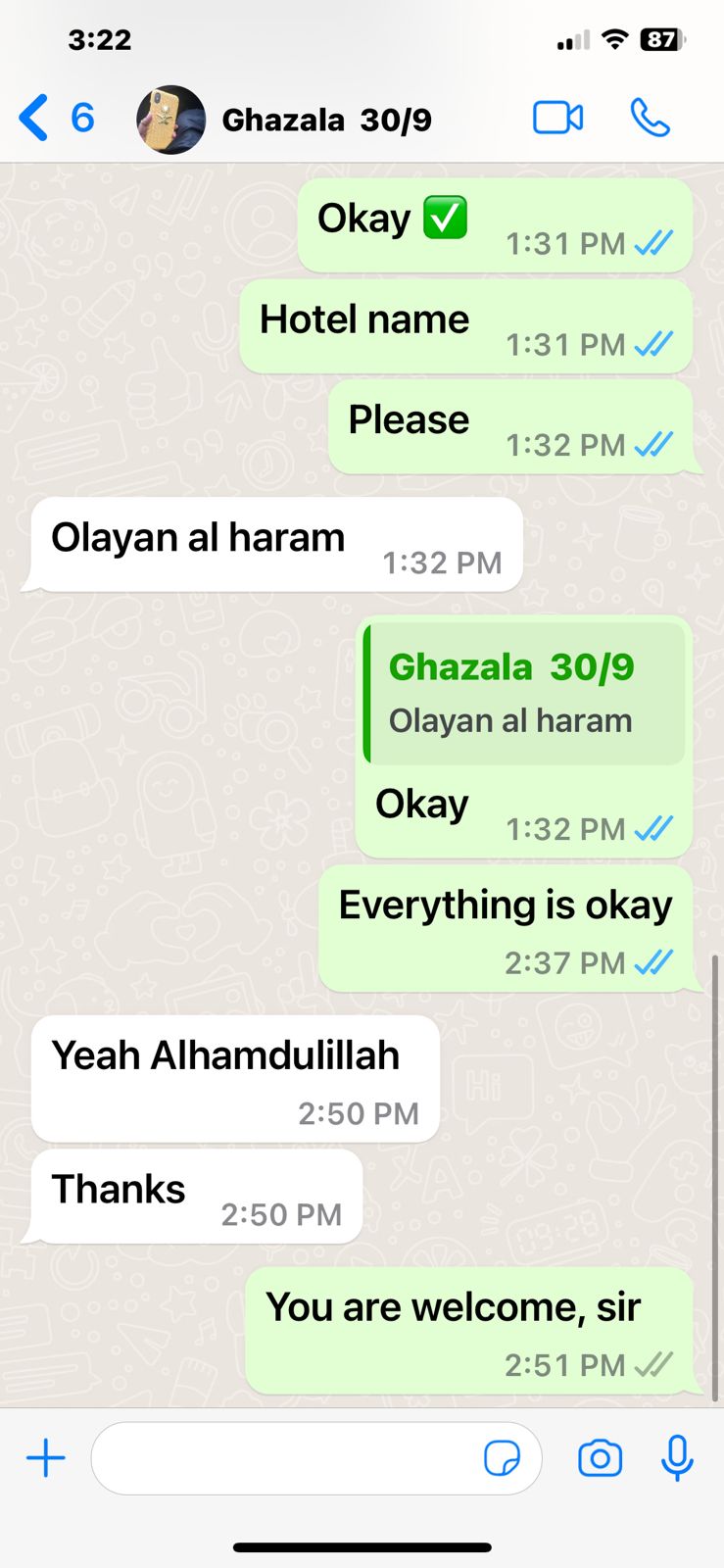Jump to the quoted Olayan al haram message
The width and height of the screenshot is (724, 1568).
pyautogui.click(x=524, y=694)
